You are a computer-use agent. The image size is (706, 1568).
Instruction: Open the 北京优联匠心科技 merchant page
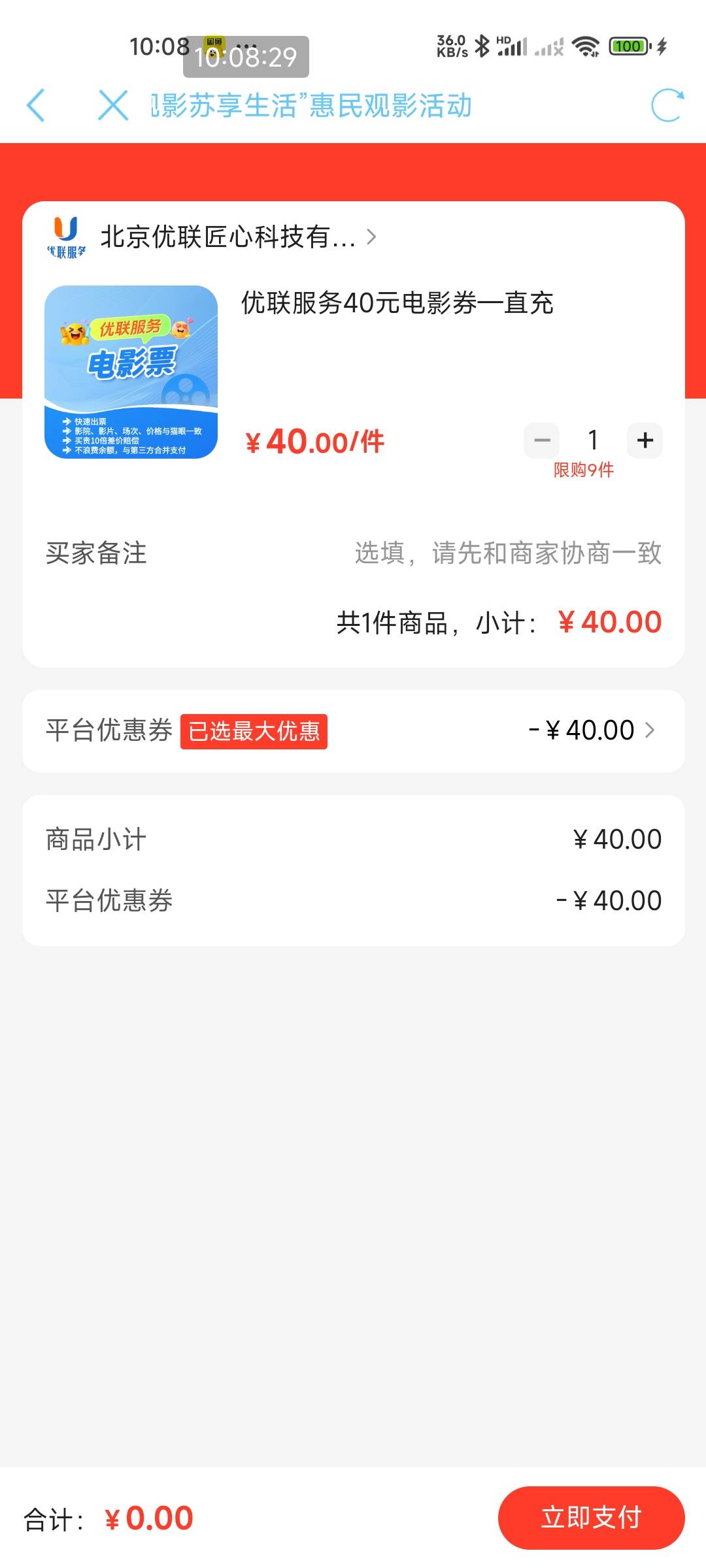click(213, 237)
